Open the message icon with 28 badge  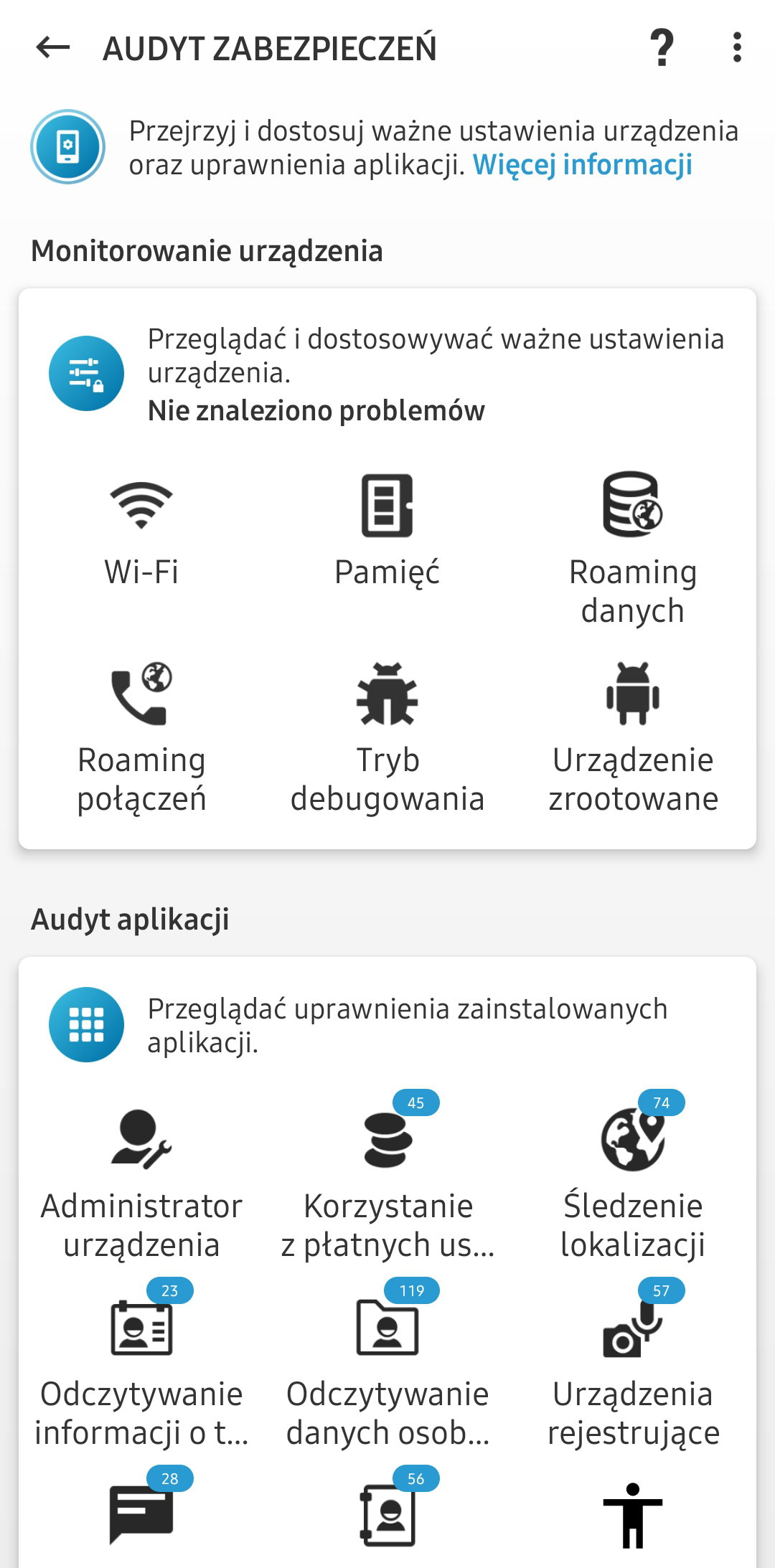point(141,1513)
